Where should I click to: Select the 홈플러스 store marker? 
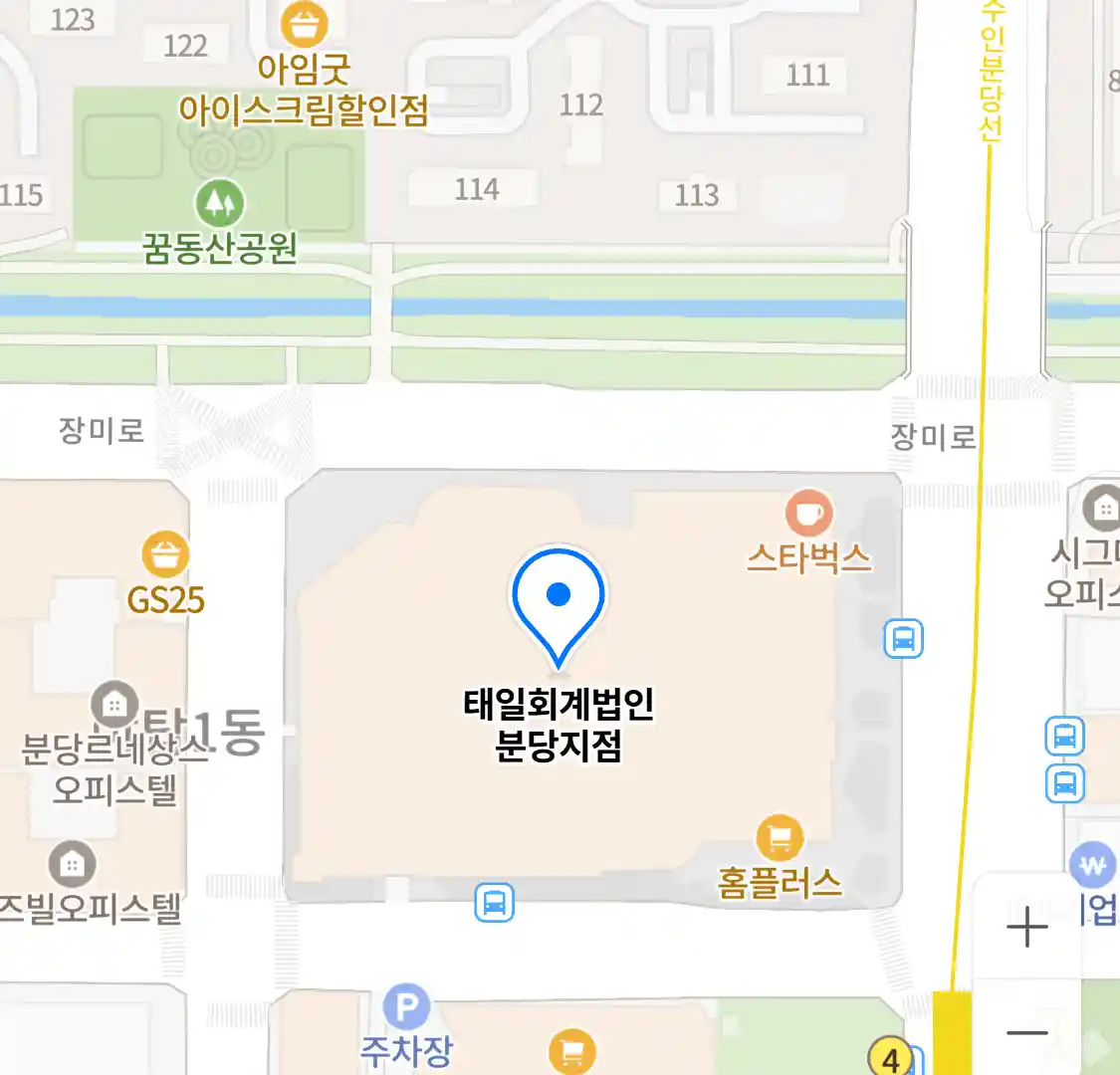click(x=780, y=838)
